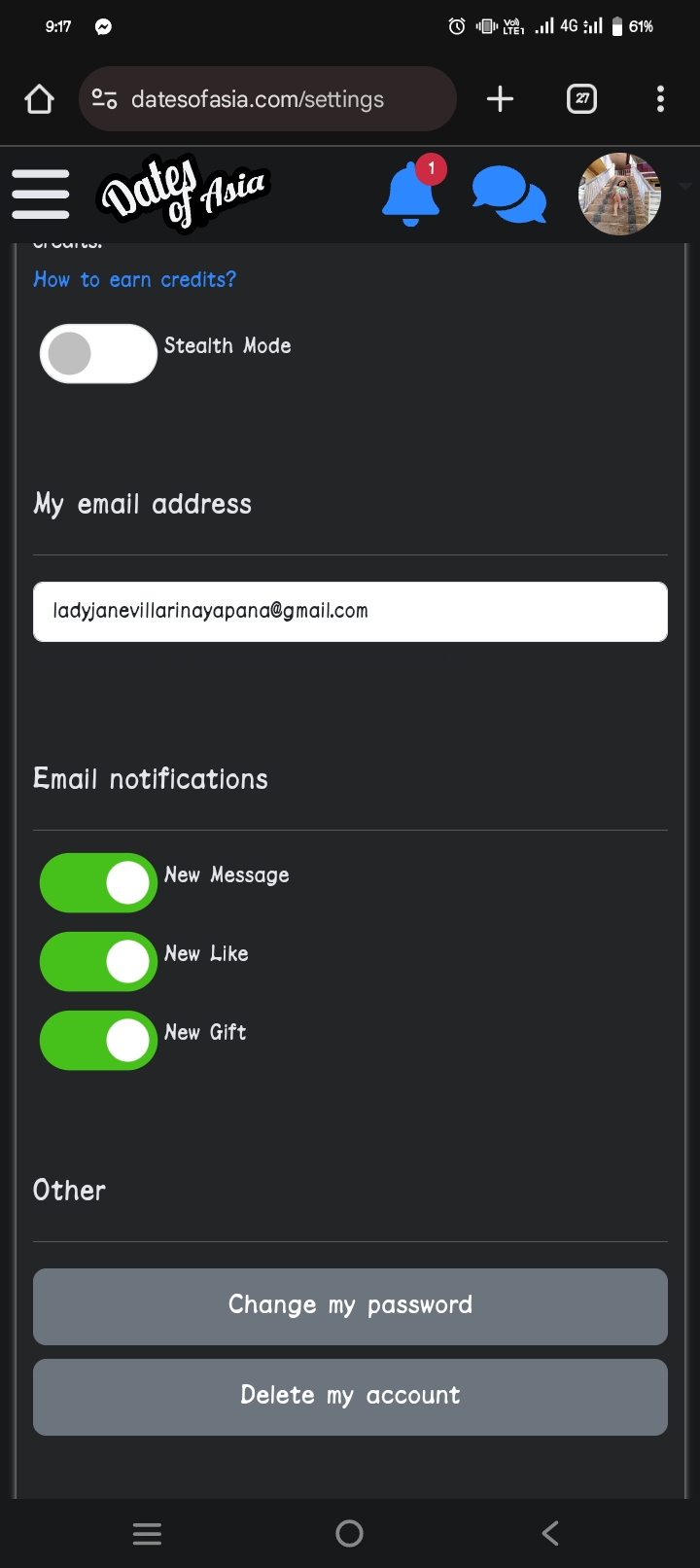Disable New Message email notifications

click(x=98, y=883)
